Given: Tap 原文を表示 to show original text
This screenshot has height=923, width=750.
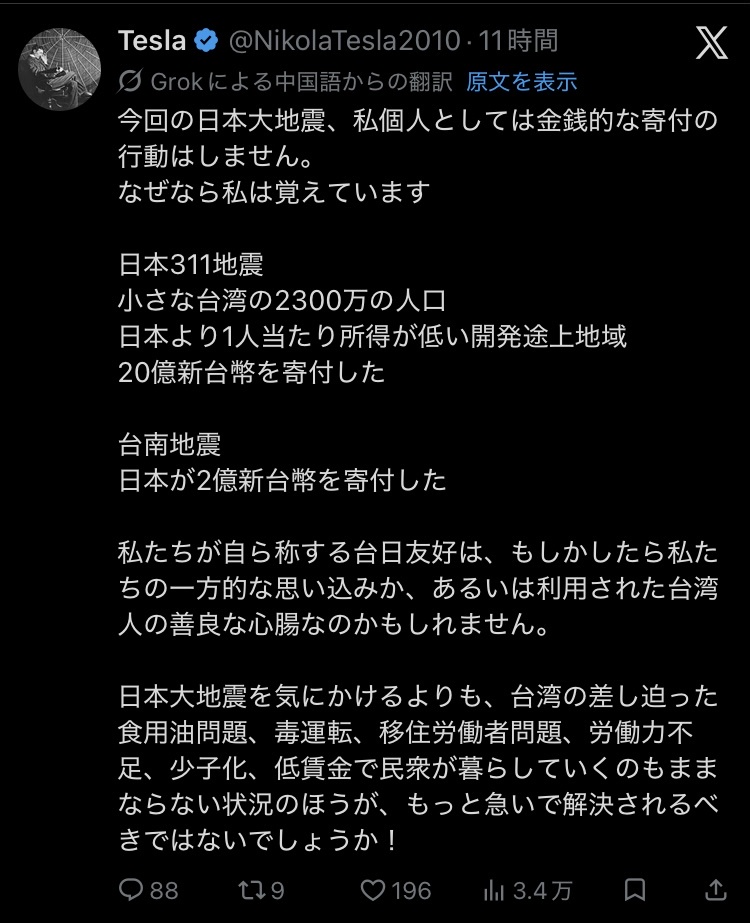Looking at the screenshot, I should 522,82.
